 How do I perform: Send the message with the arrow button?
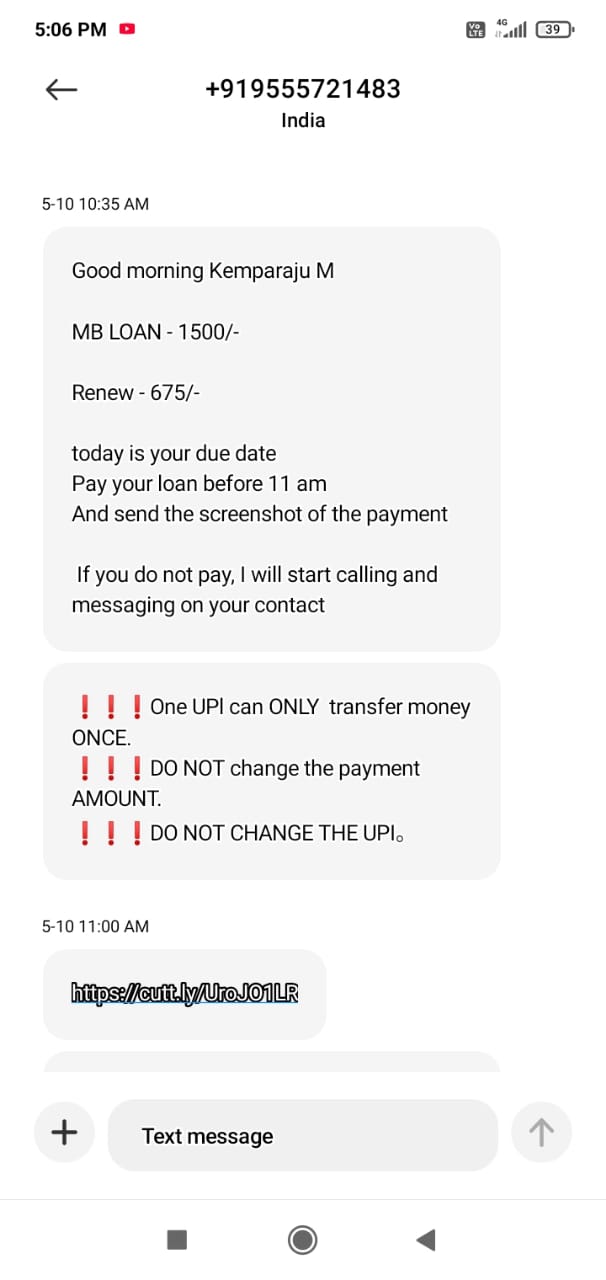pos(540,1132)
